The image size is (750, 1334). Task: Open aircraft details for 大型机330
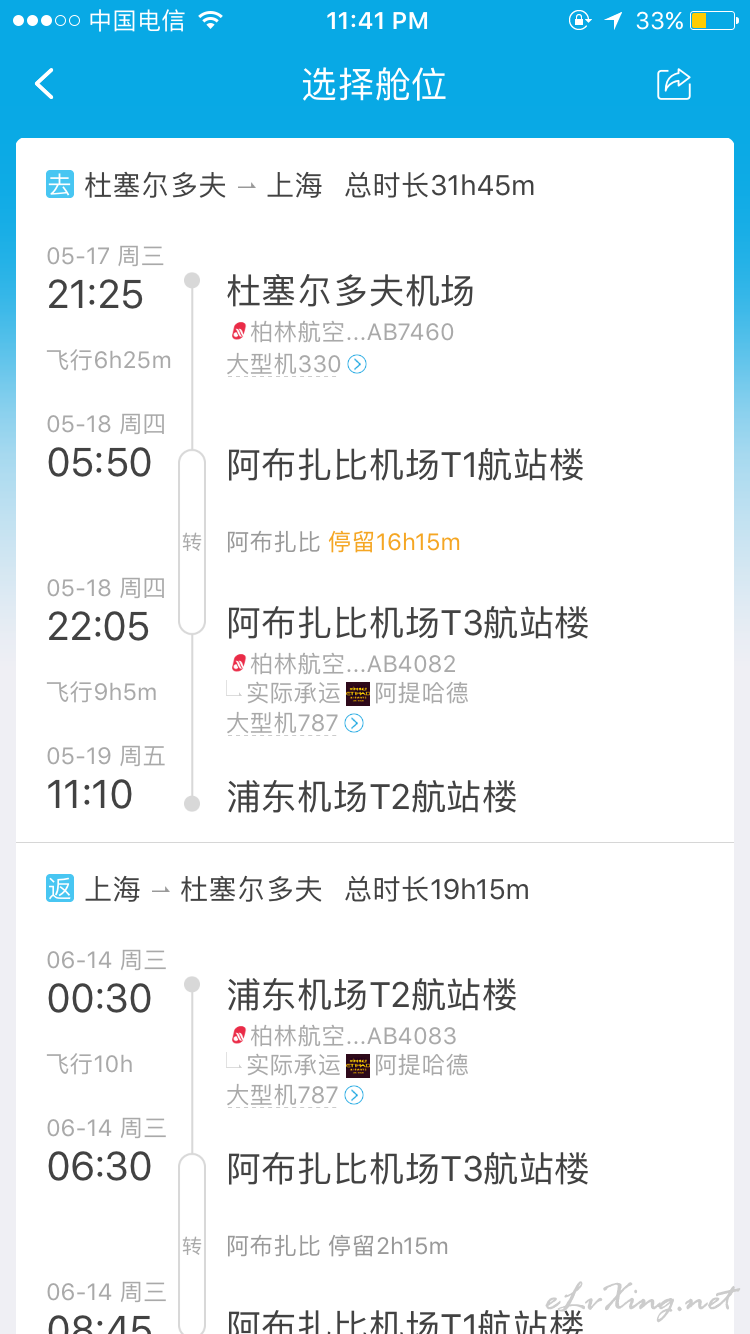[297, 364]
